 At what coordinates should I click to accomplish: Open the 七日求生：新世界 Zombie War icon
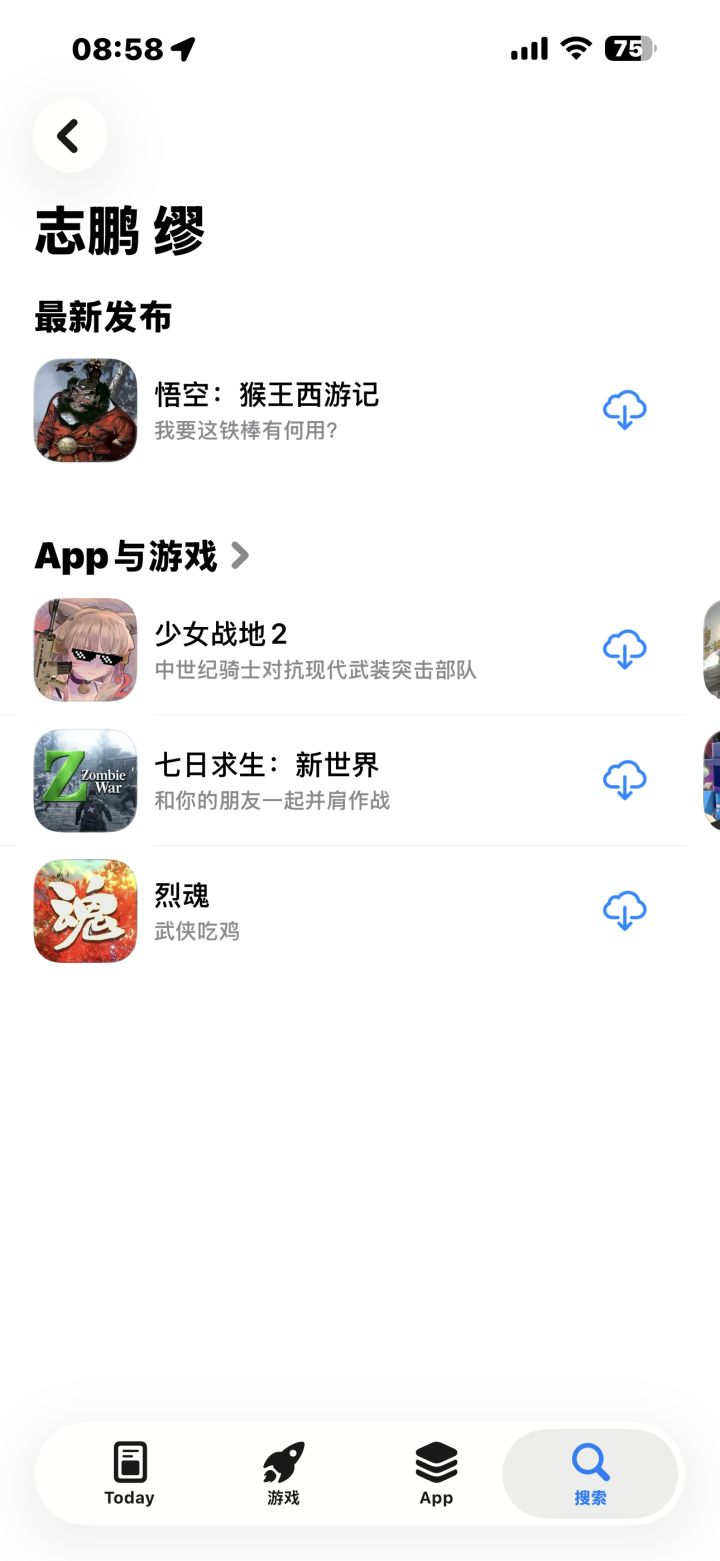[x=85, y=780]
